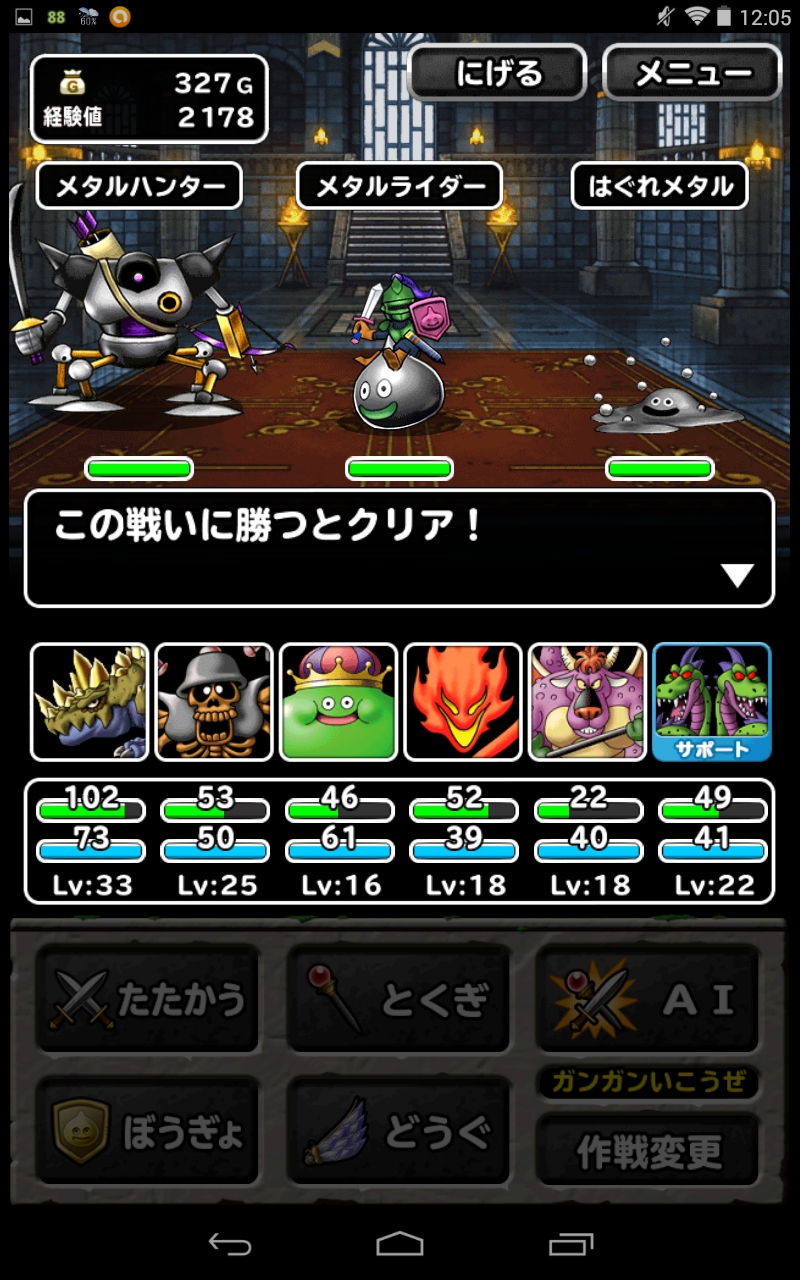Image resolution: width=800 pixels, height=1280 pixels.
Task: Tap 作戦変更 to change tactics
Action: tap(647, 1152)
